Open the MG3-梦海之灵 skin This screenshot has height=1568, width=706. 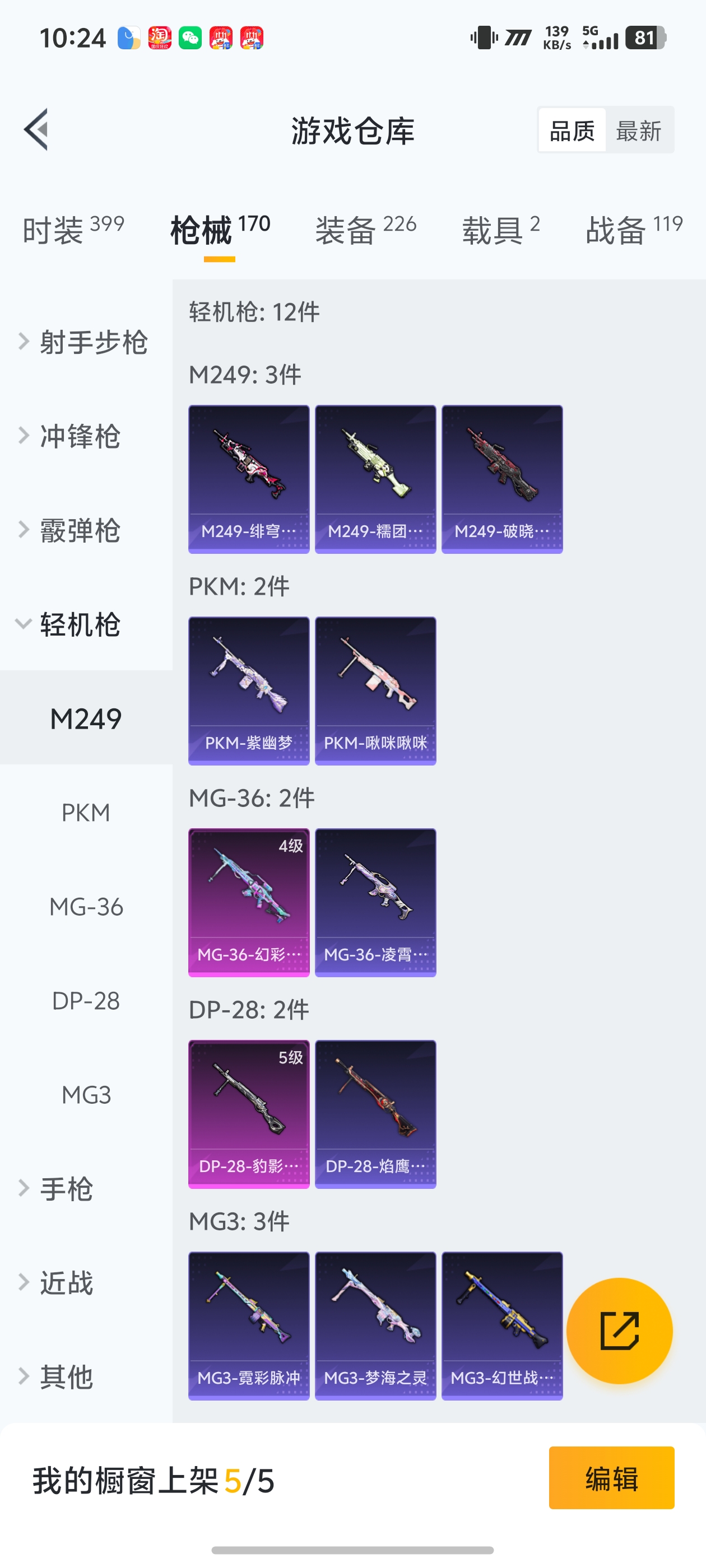coord(375,1326)
